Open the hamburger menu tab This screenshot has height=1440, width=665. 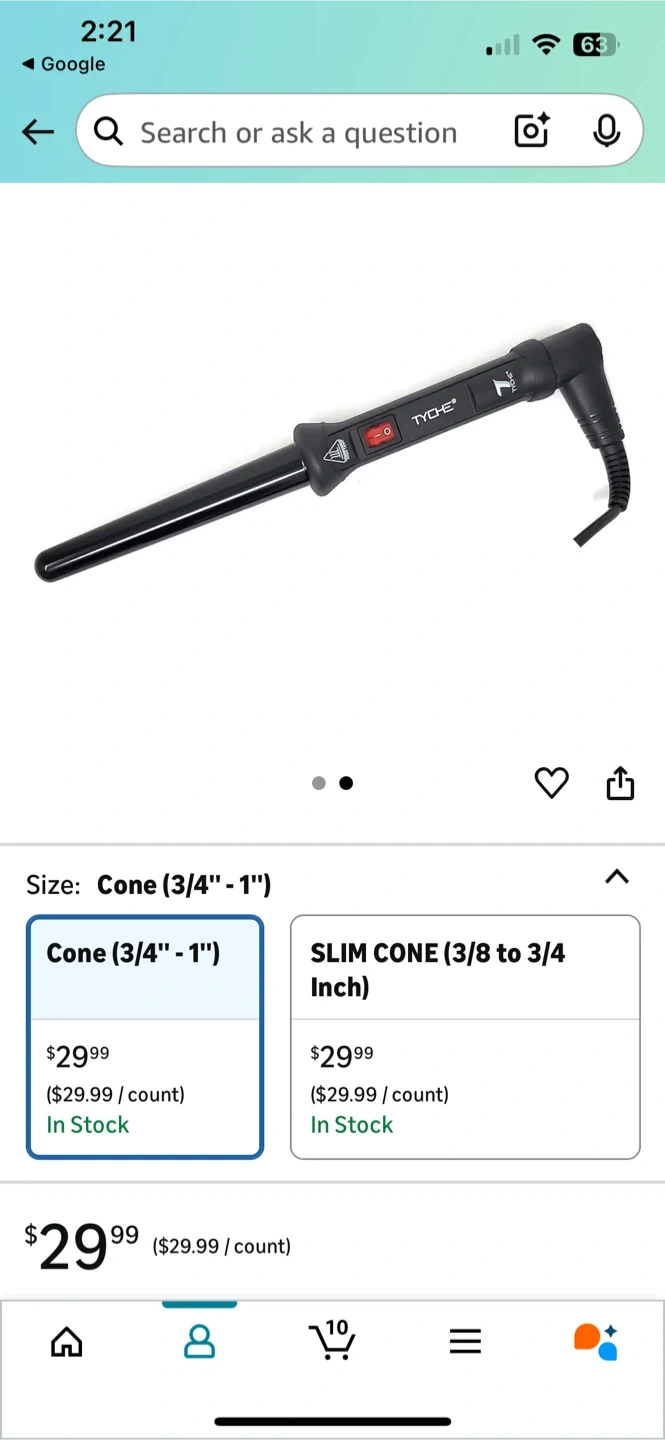coord(465,1341)
